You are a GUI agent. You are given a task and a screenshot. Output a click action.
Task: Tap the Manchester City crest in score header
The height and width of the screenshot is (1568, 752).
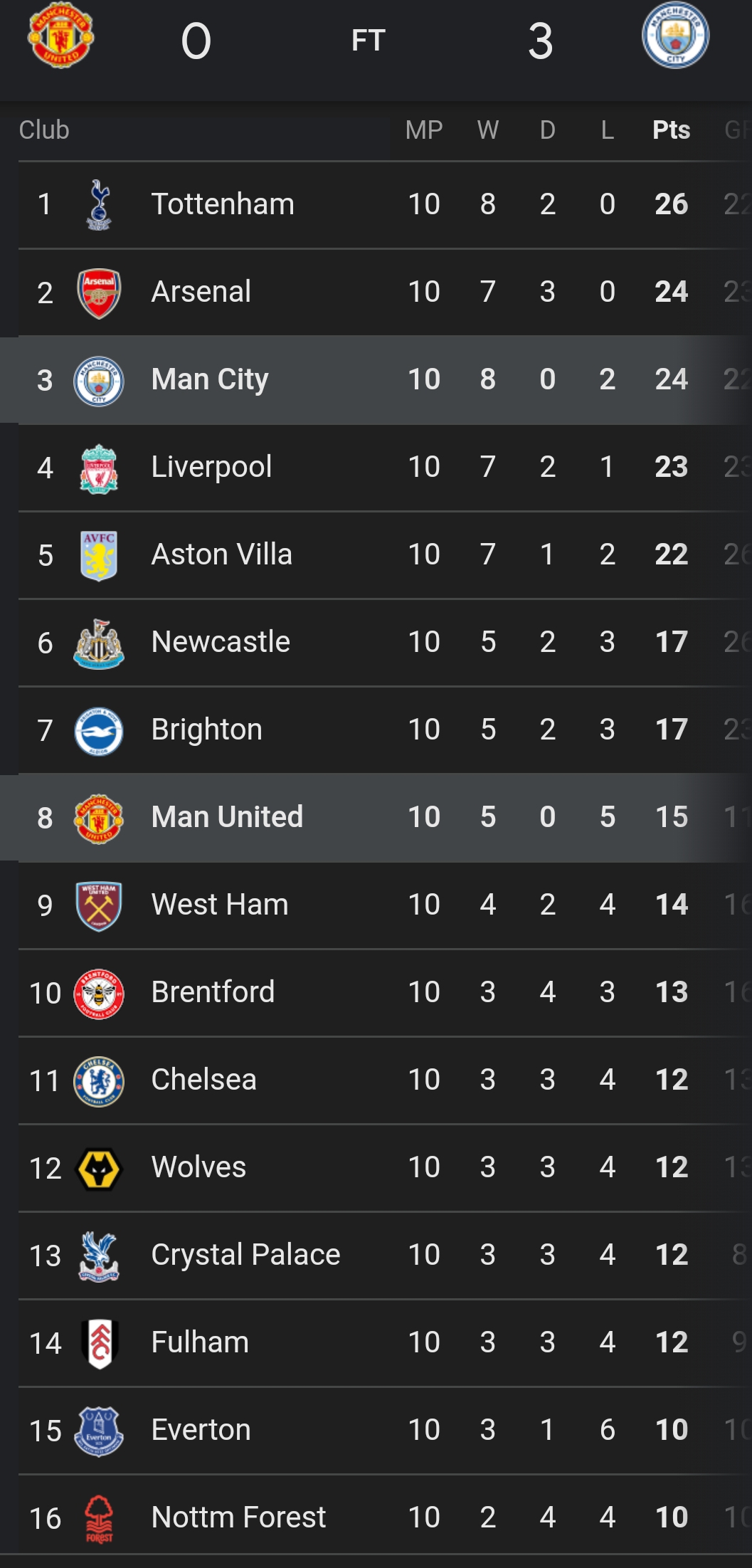(x=675, y=36)
